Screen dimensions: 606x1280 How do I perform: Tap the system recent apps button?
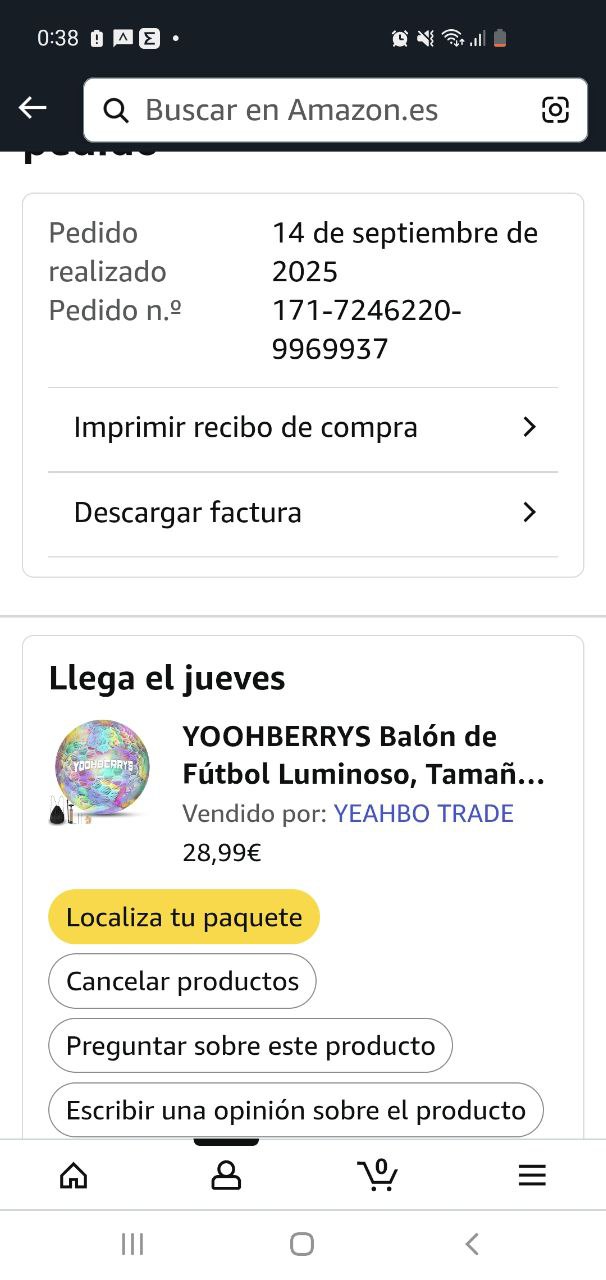(132, 1244)
